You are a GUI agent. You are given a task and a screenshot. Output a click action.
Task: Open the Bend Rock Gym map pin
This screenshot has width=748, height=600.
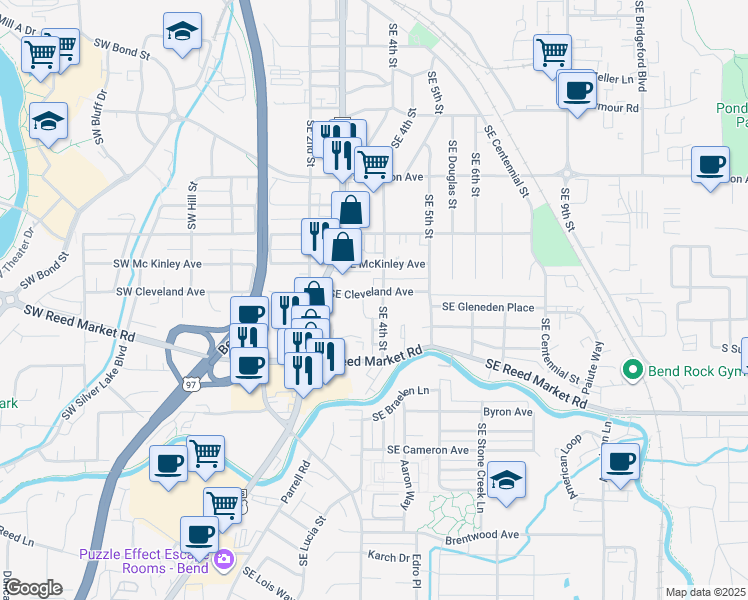[x=632, y=370]
